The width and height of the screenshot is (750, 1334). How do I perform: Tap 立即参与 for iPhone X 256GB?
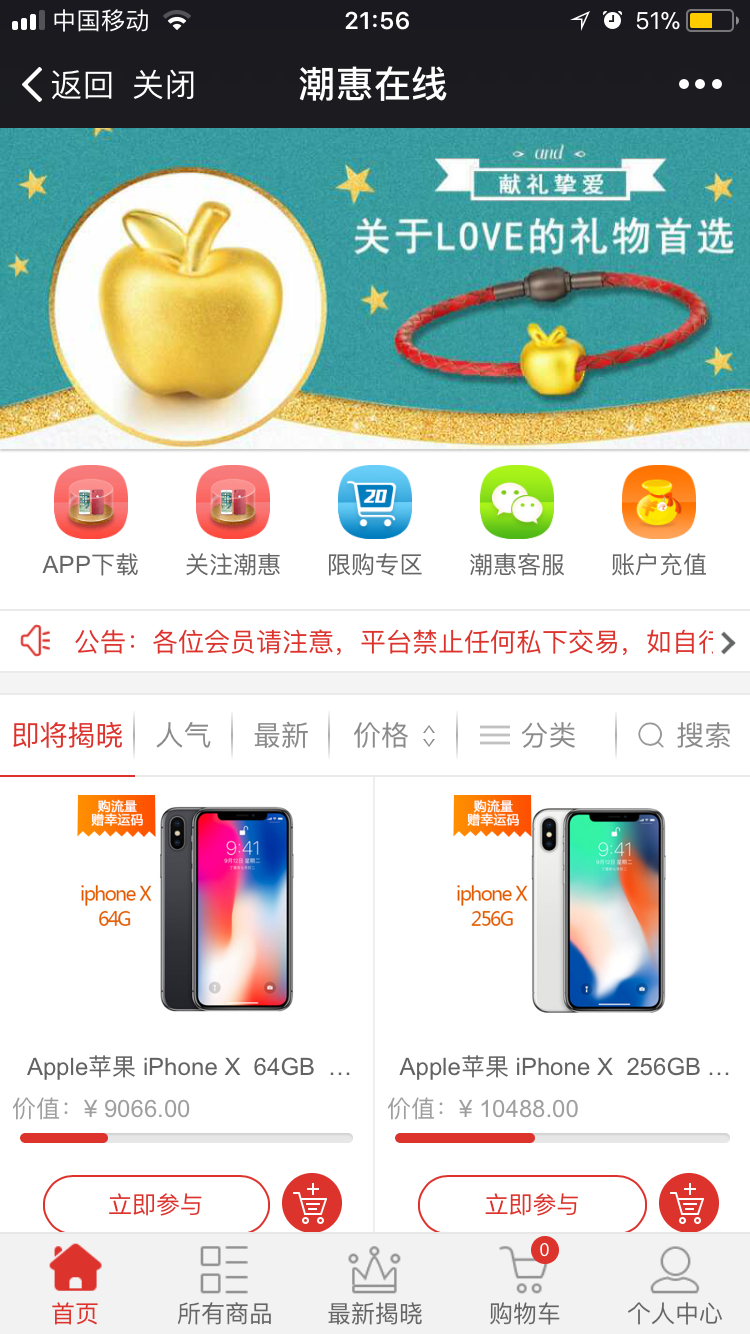[x=532, y=1204]
